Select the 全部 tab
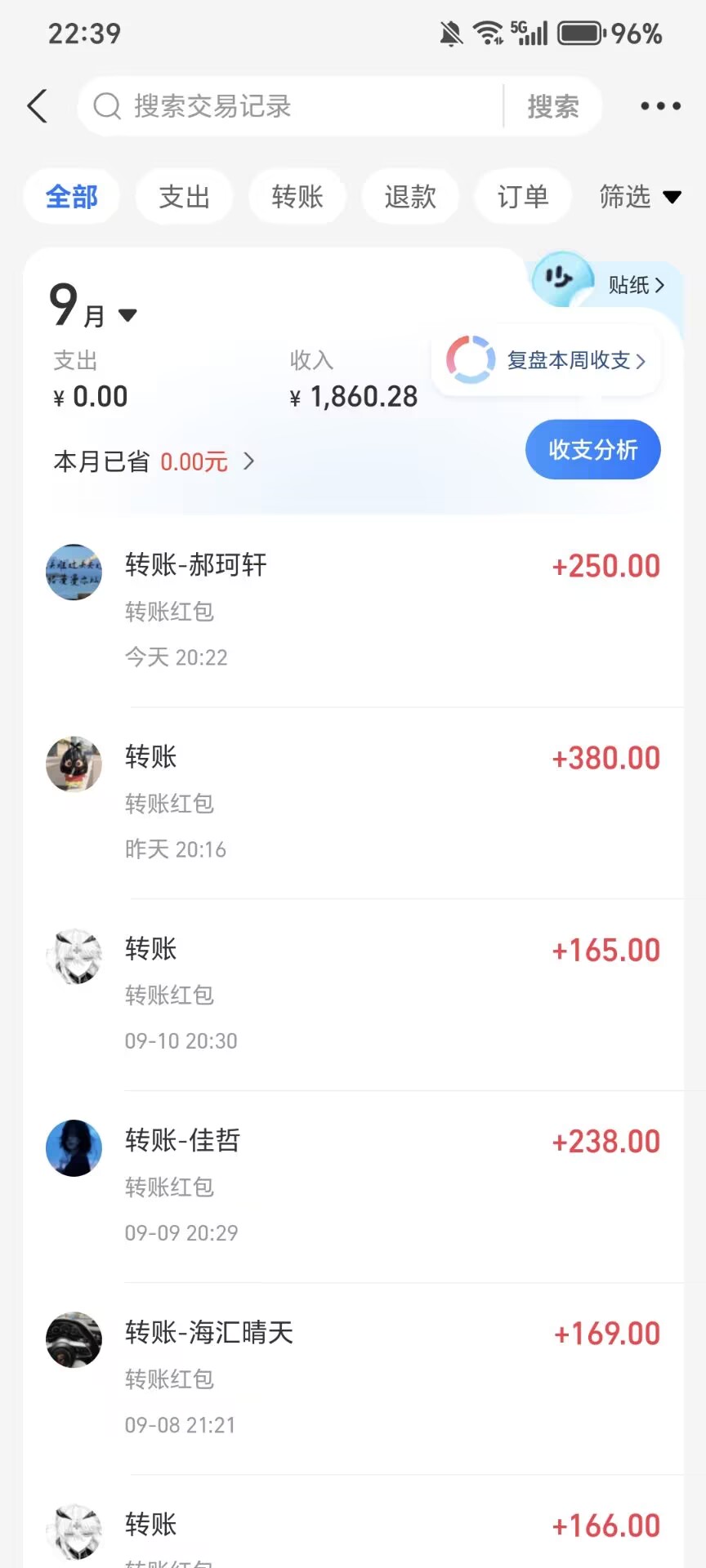The image size is (706, 1568). (72, 196)
